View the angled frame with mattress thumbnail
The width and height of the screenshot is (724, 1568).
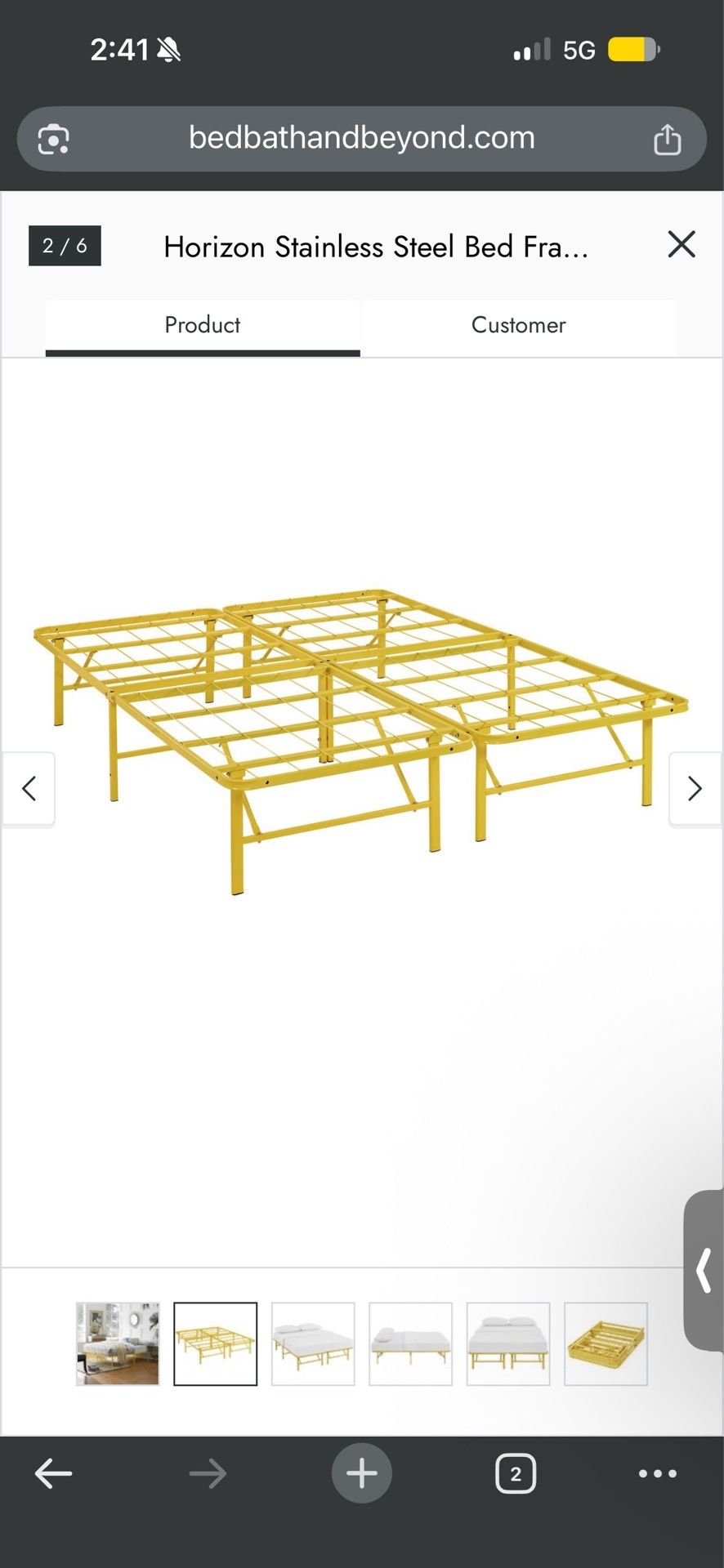point(313,1343)
